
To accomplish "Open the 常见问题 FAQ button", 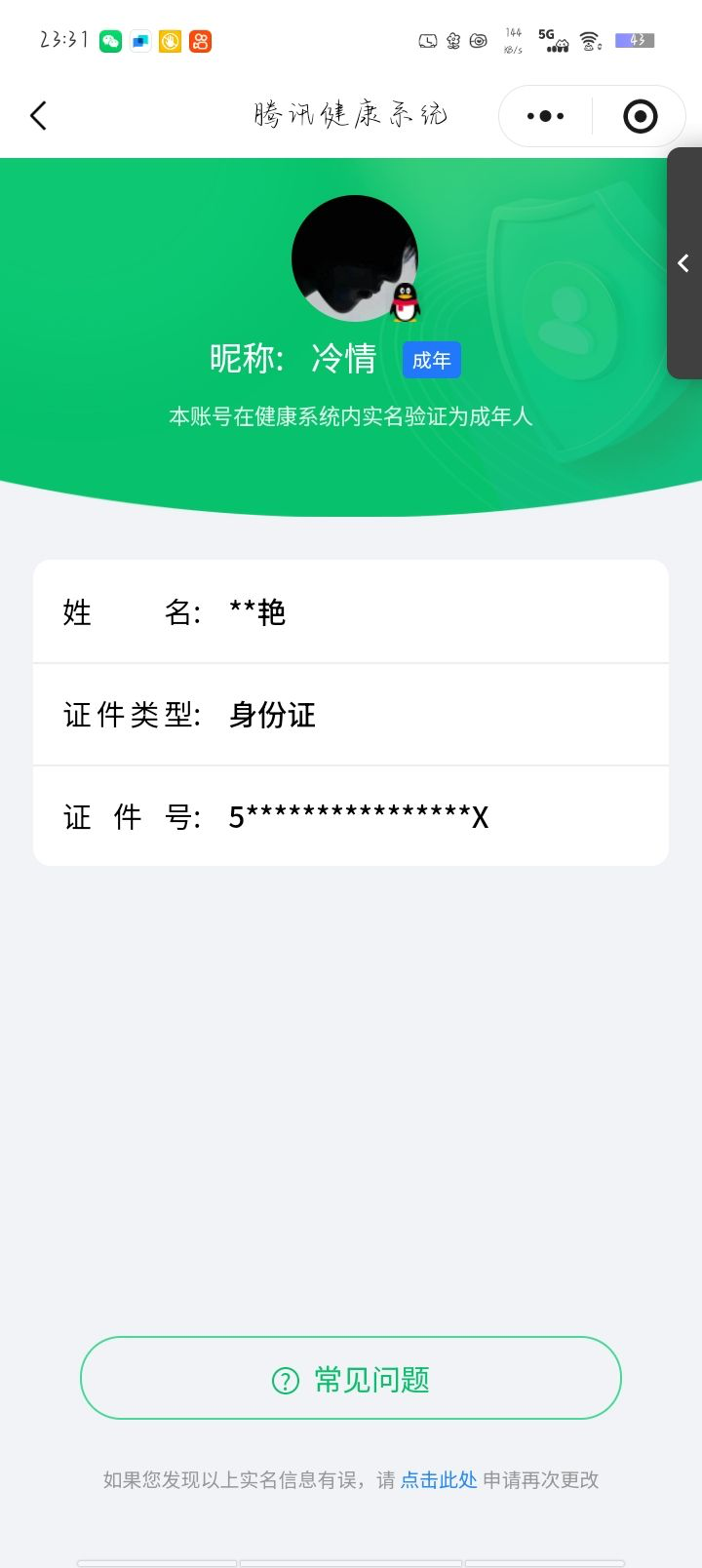I will pos(350,1378).
